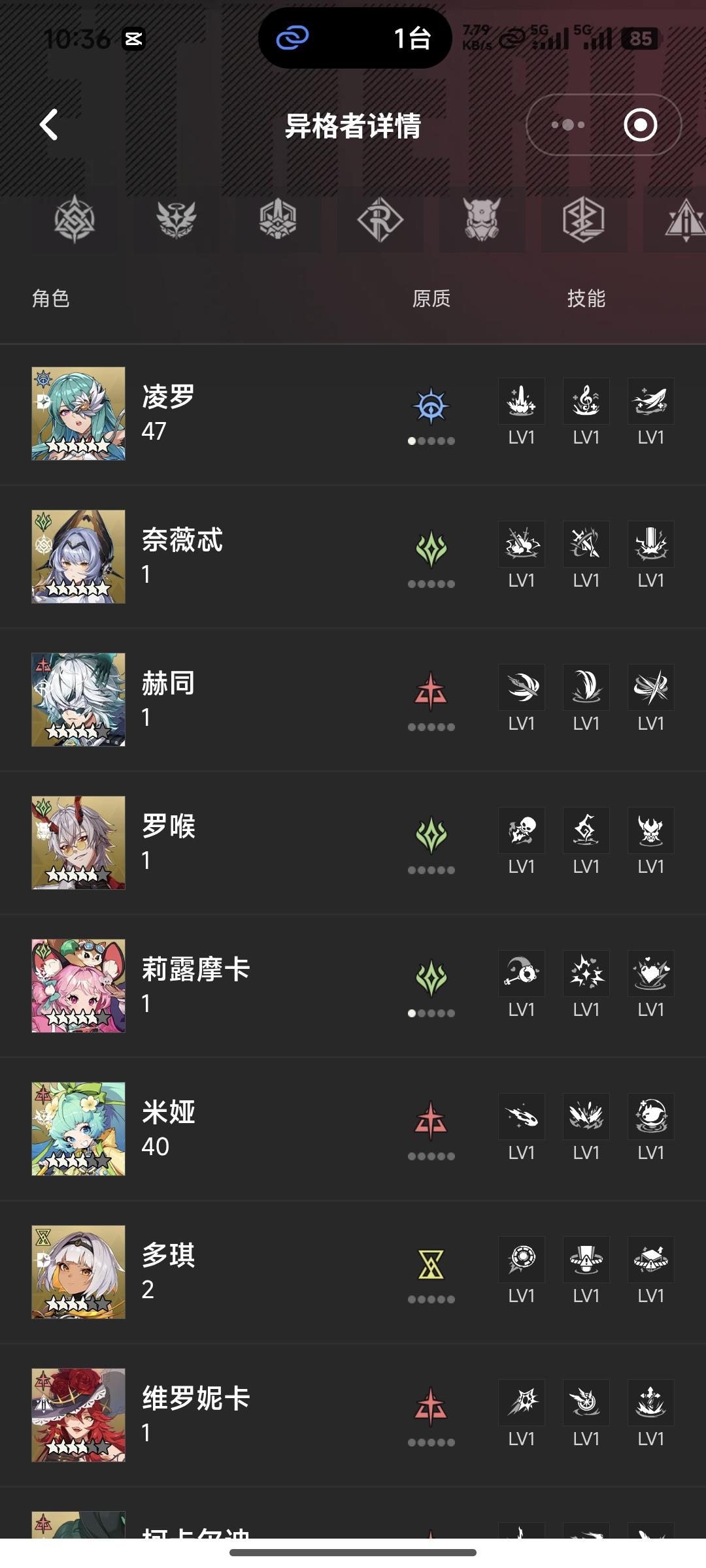
Task: Toggle the gas mask faction filter
Action: 482,221
